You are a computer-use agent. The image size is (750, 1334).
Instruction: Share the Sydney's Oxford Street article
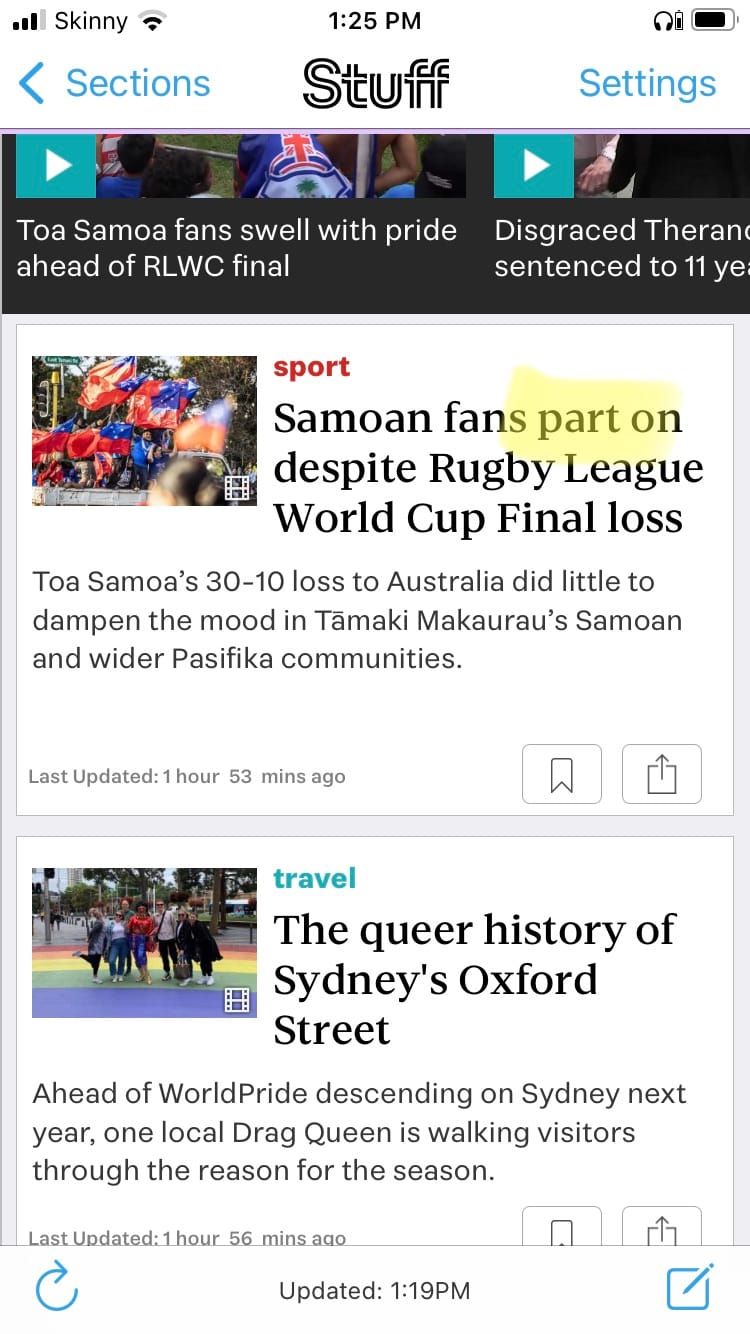[661, 1228]
